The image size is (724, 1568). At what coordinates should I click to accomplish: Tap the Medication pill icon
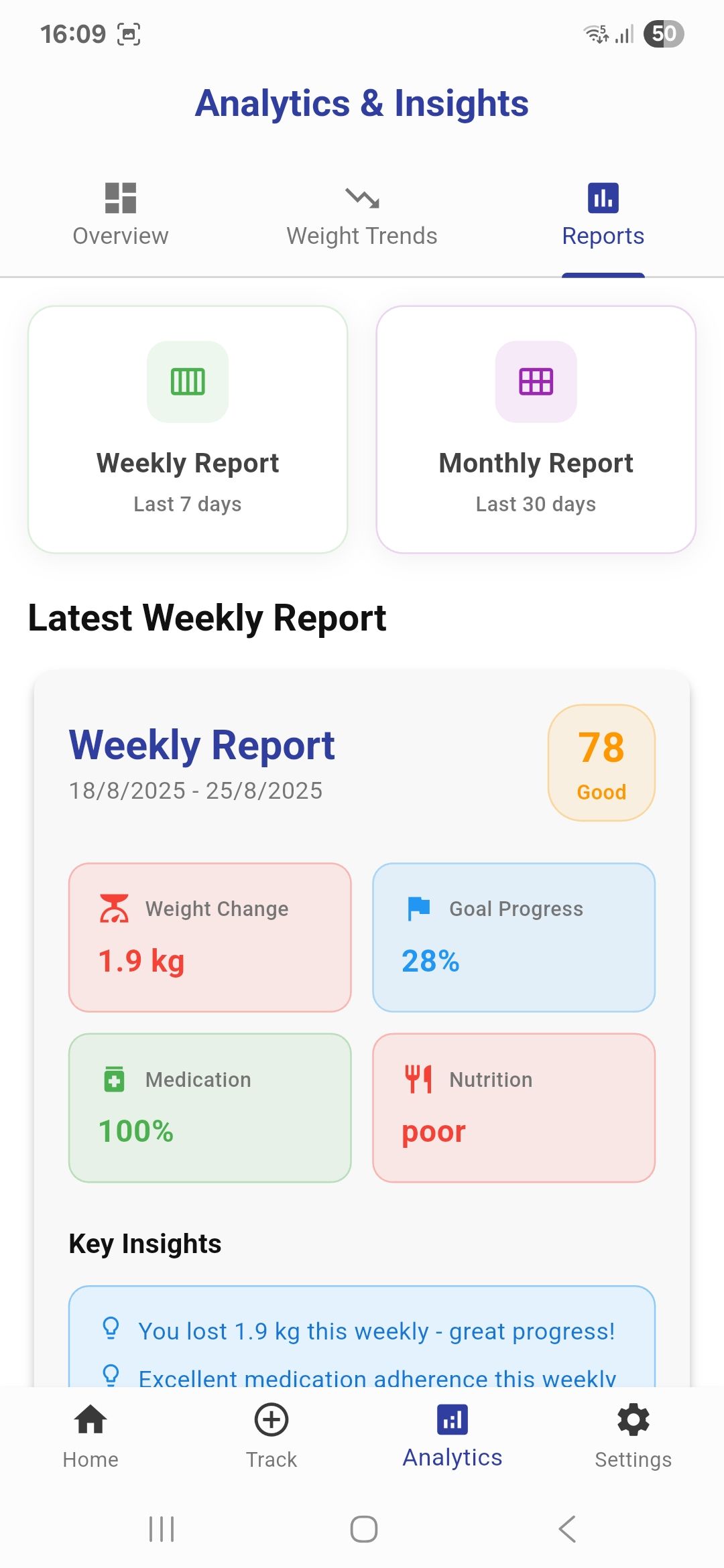tap(115, 1079)
